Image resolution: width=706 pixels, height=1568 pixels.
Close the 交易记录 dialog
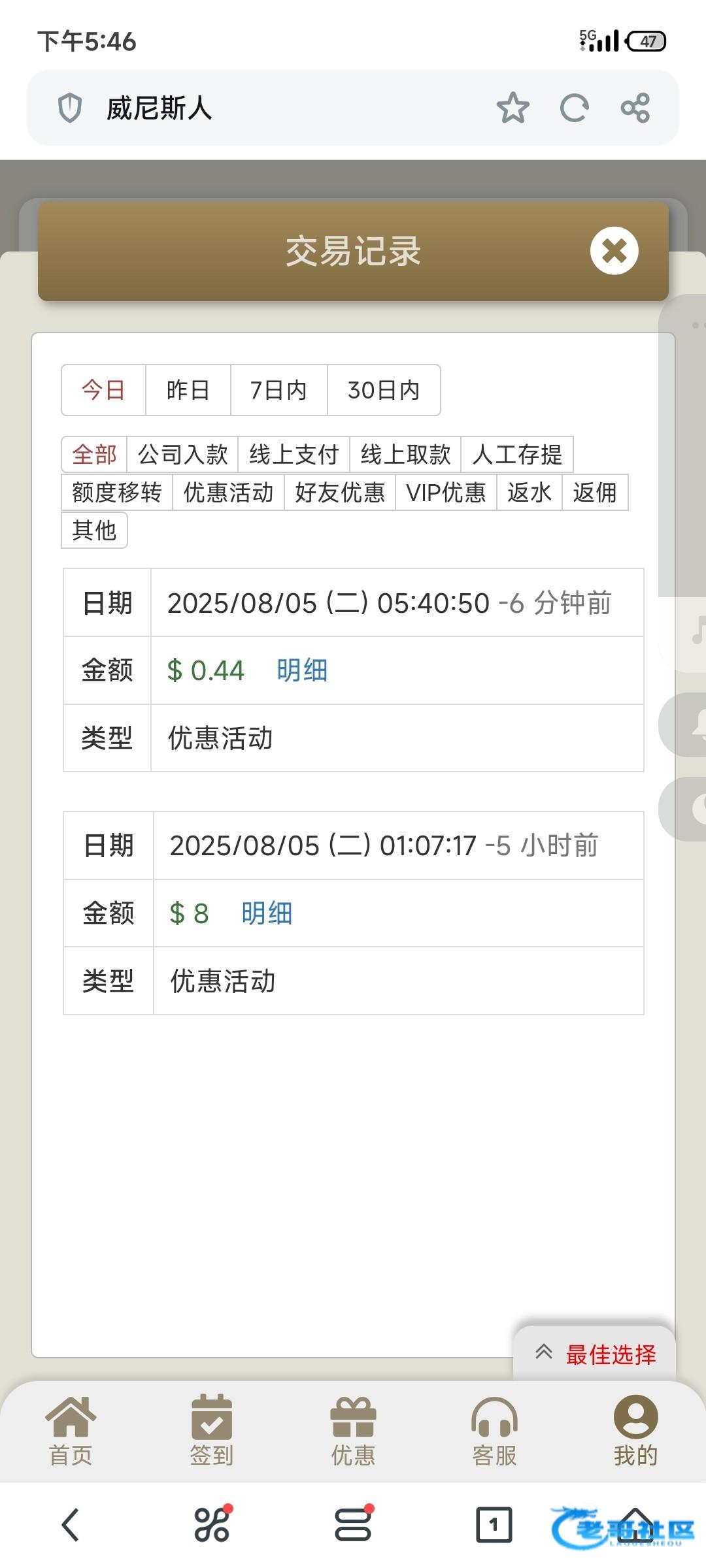[614, 251]
